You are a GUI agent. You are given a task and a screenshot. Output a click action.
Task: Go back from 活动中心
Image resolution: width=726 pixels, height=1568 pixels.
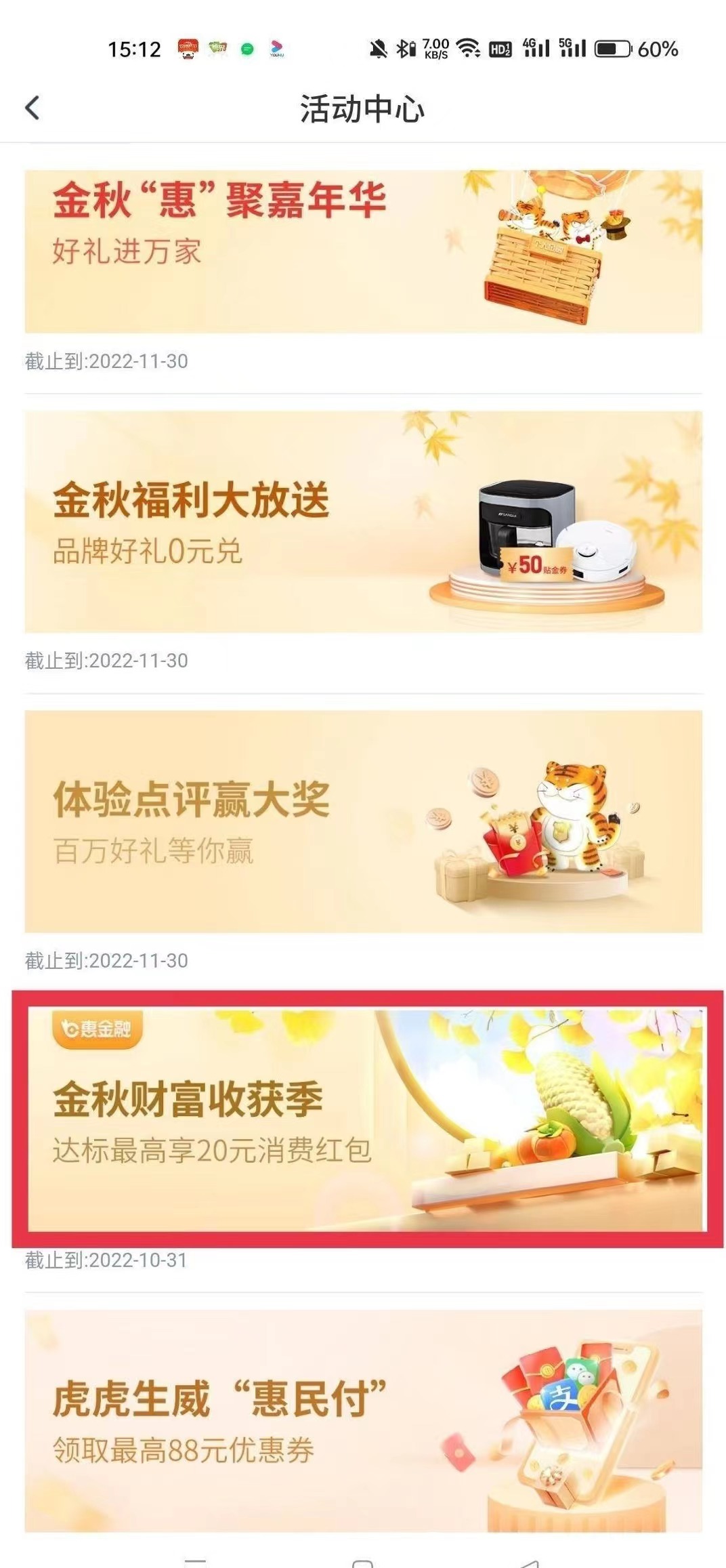(x=33, y=108)
